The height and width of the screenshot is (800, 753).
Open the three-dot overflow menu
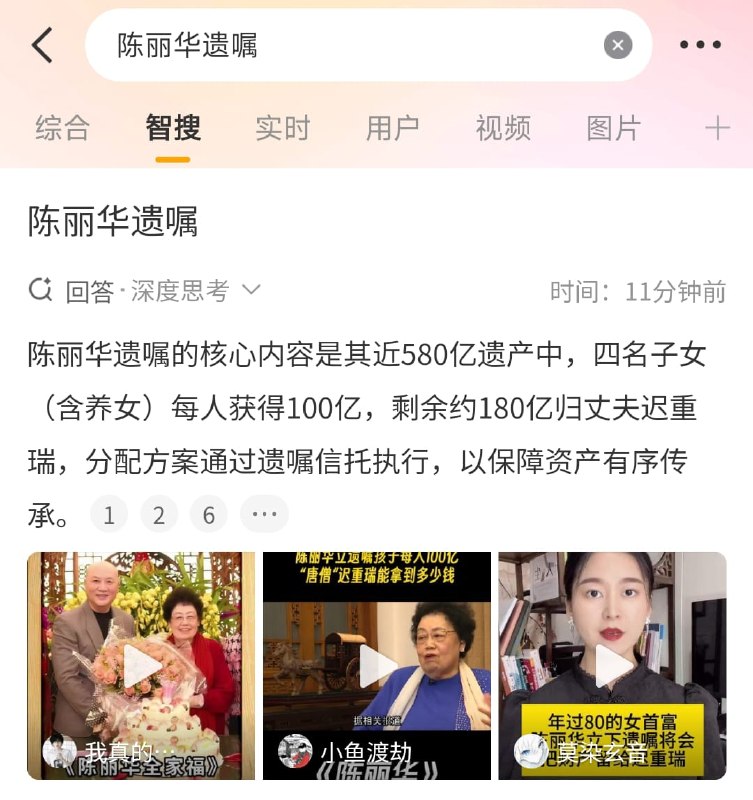pos(699,44)
